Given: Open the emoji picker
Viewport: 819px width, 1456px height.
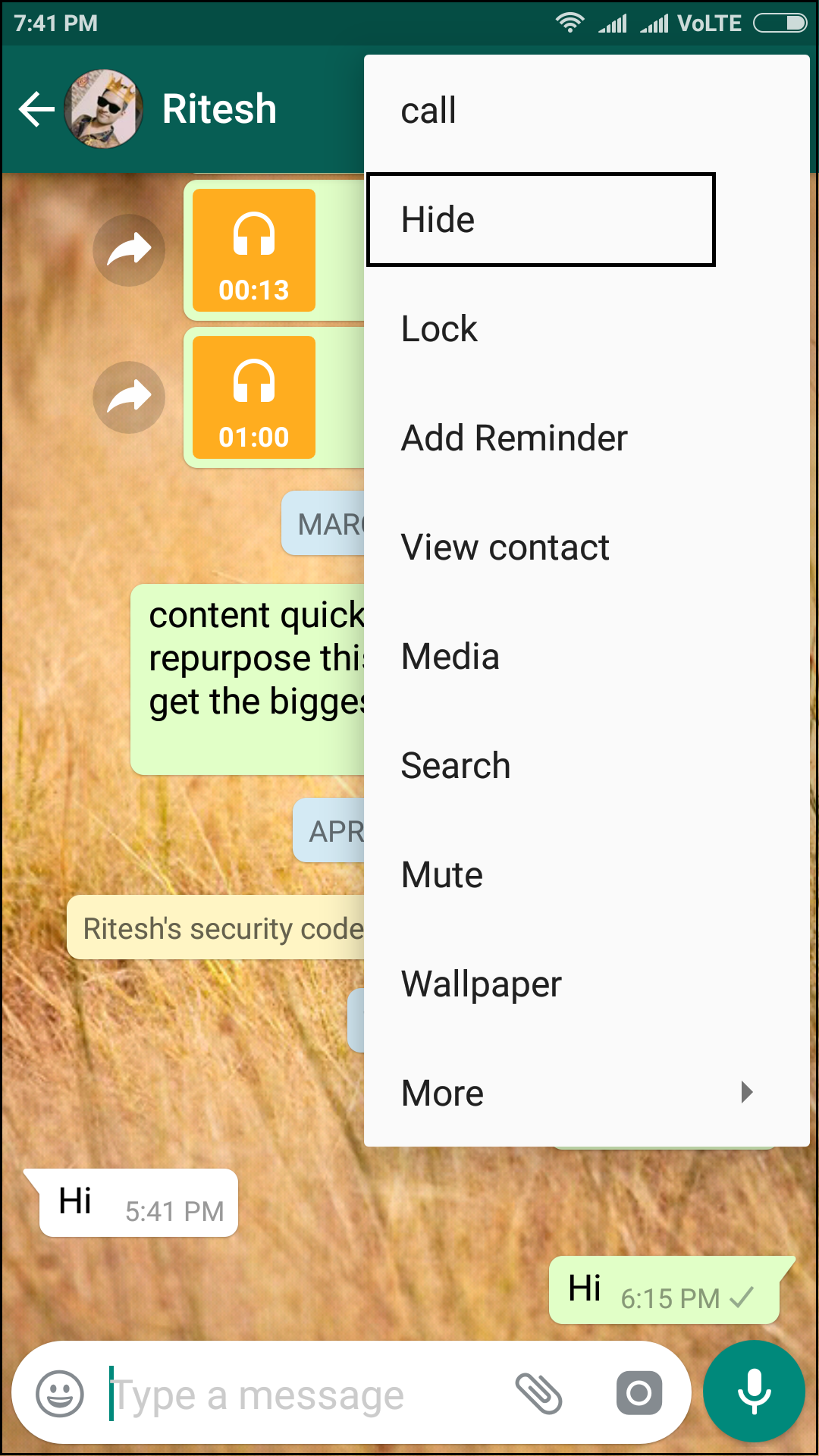Looking at the screenshot, I should tap(60, 1394).
